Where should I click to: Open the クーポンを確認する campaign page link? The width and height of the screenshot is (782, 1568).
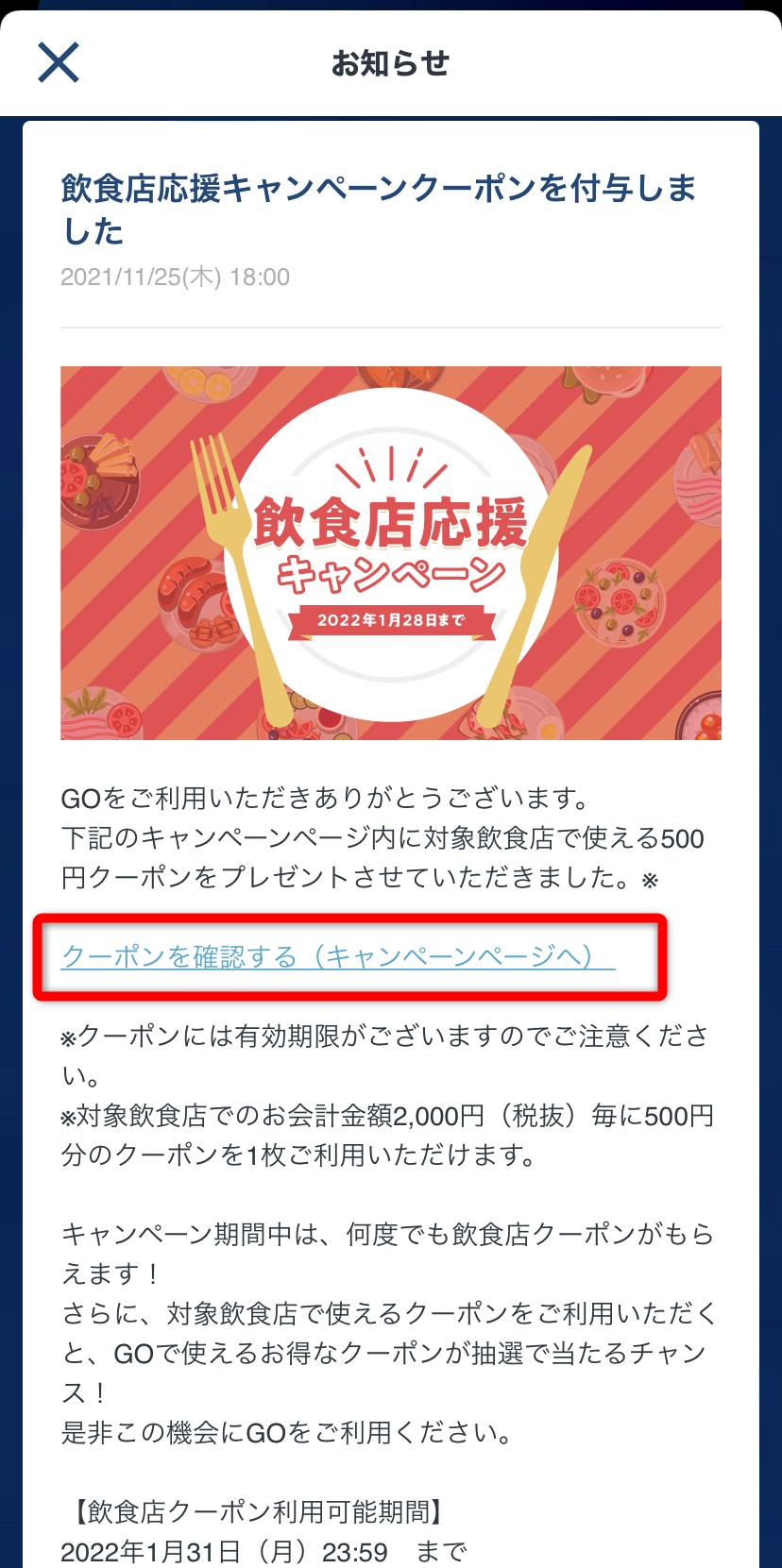coord(337,956)
